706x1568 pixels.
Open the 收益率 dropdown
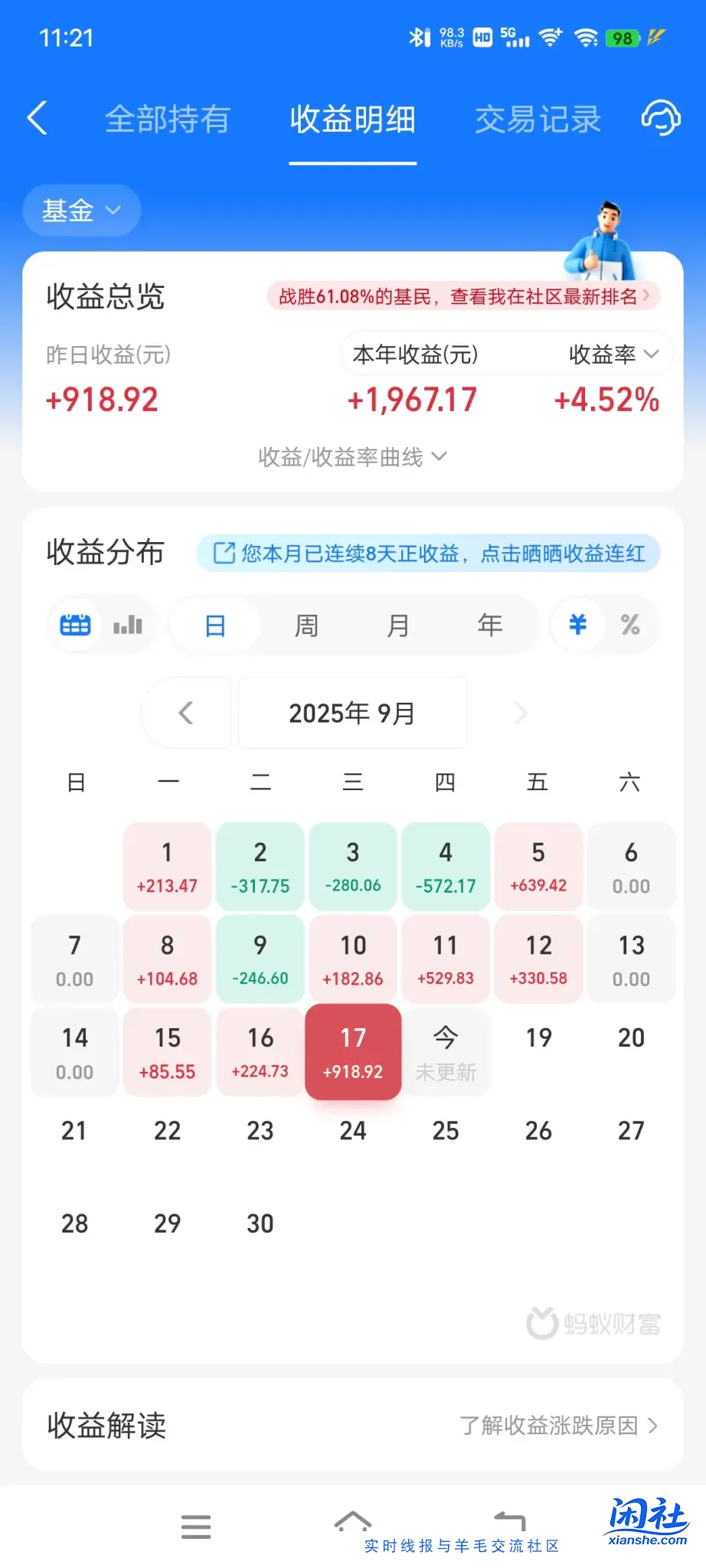click(609, 354)
